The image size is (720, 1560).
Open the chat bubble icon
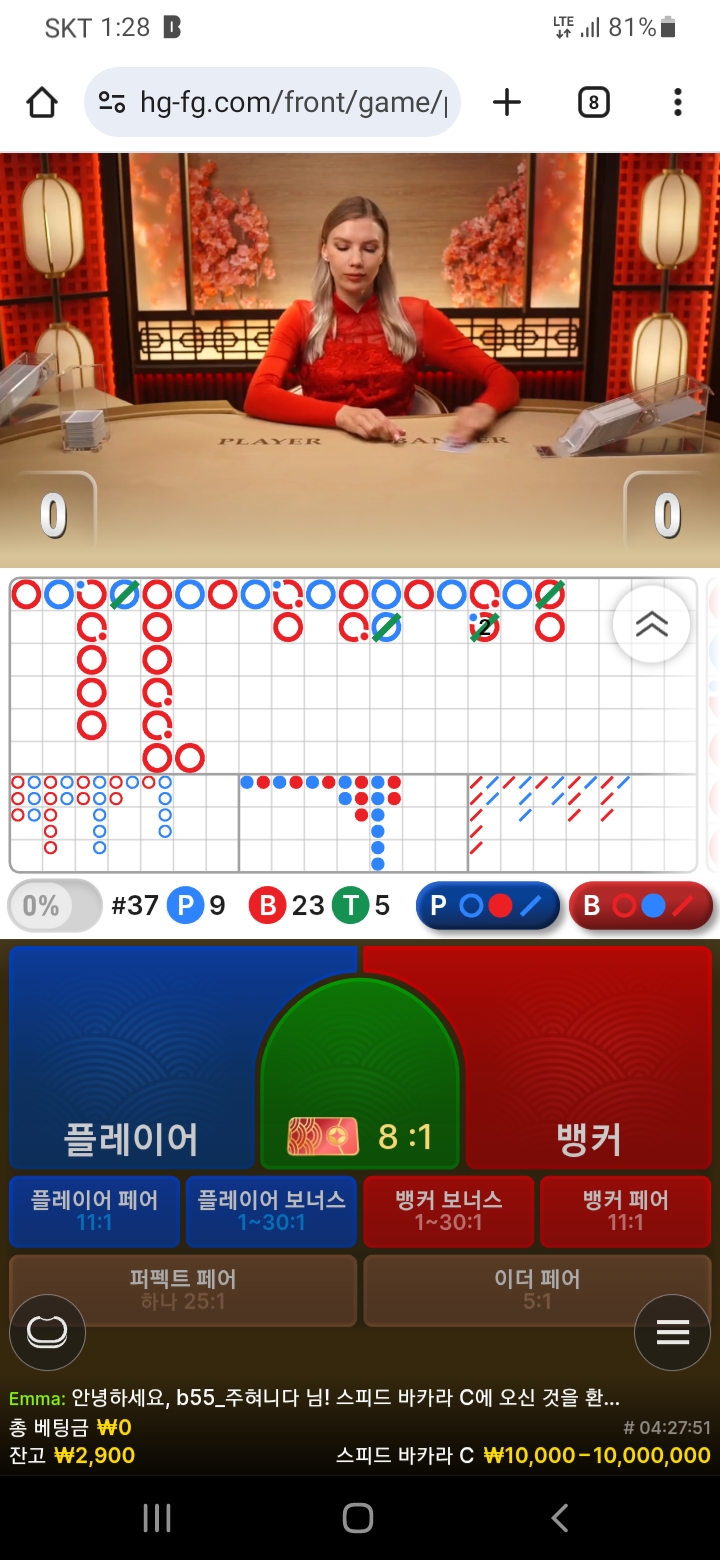47,1332
